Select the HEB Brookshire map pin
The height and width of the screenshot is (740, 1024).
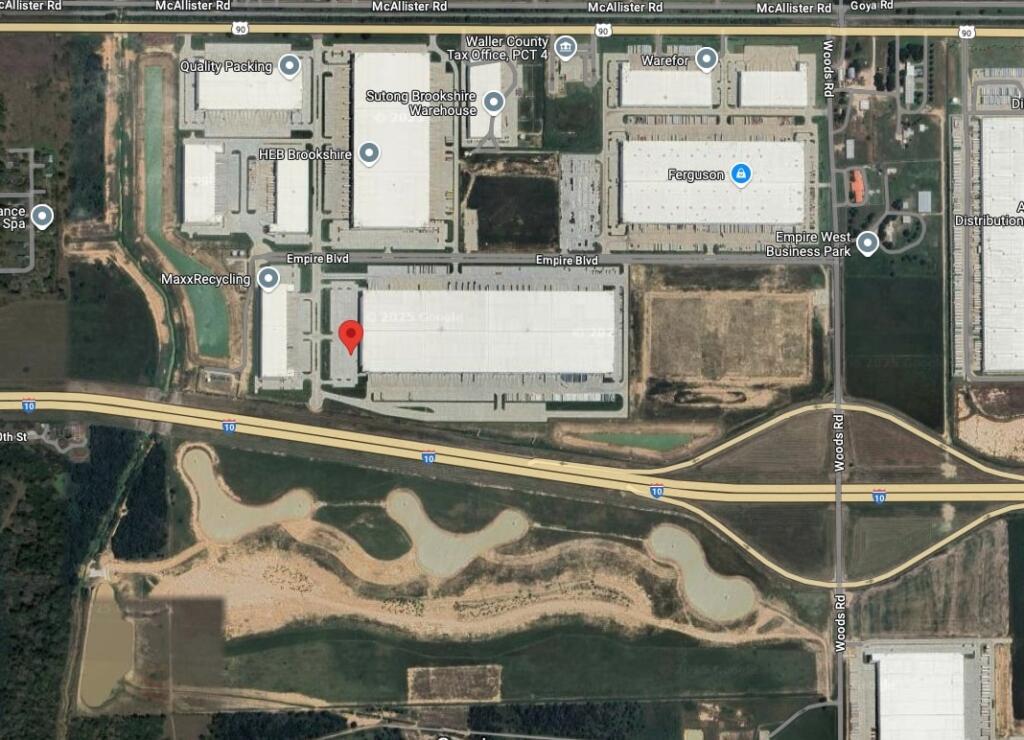369,153
